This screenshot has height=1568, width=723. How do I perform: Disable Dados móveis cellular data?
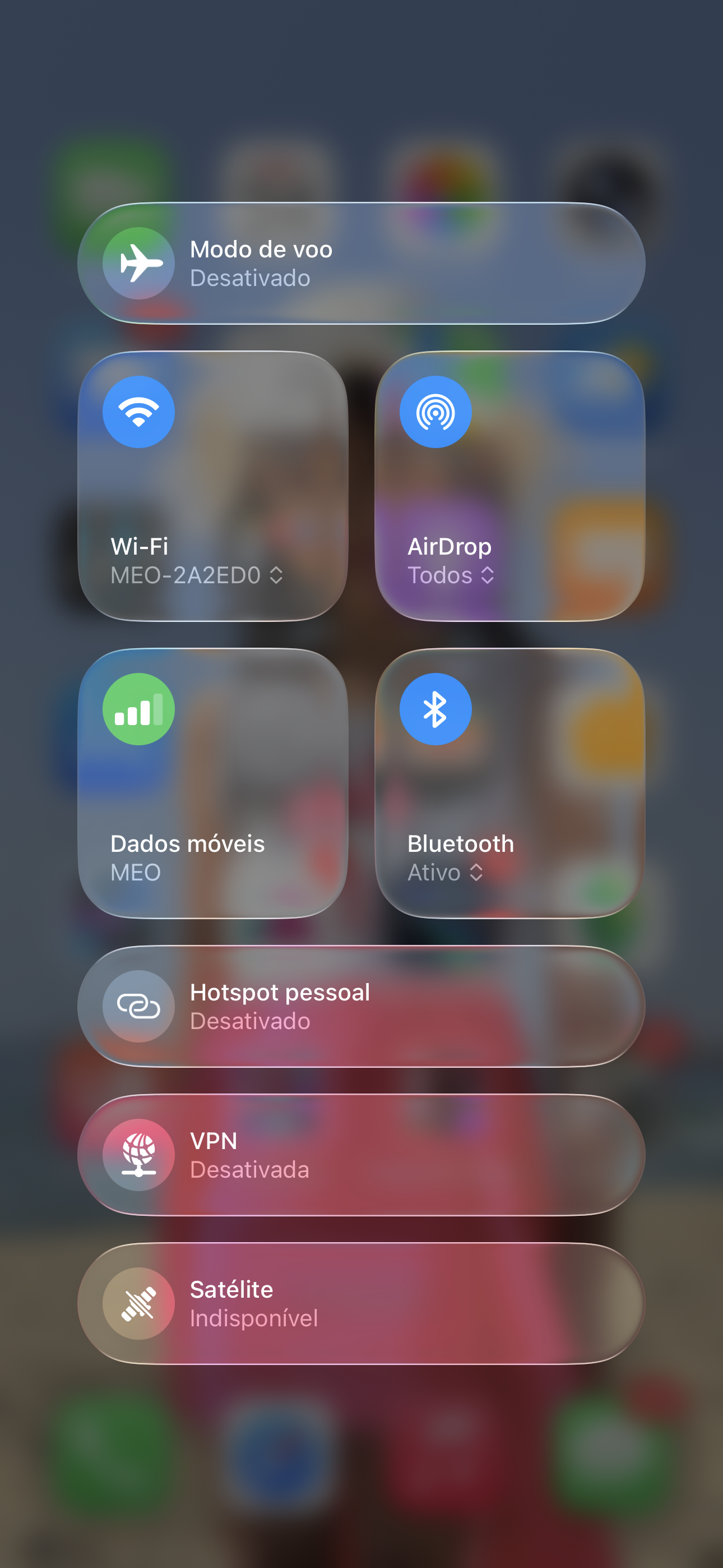point(139,709)
